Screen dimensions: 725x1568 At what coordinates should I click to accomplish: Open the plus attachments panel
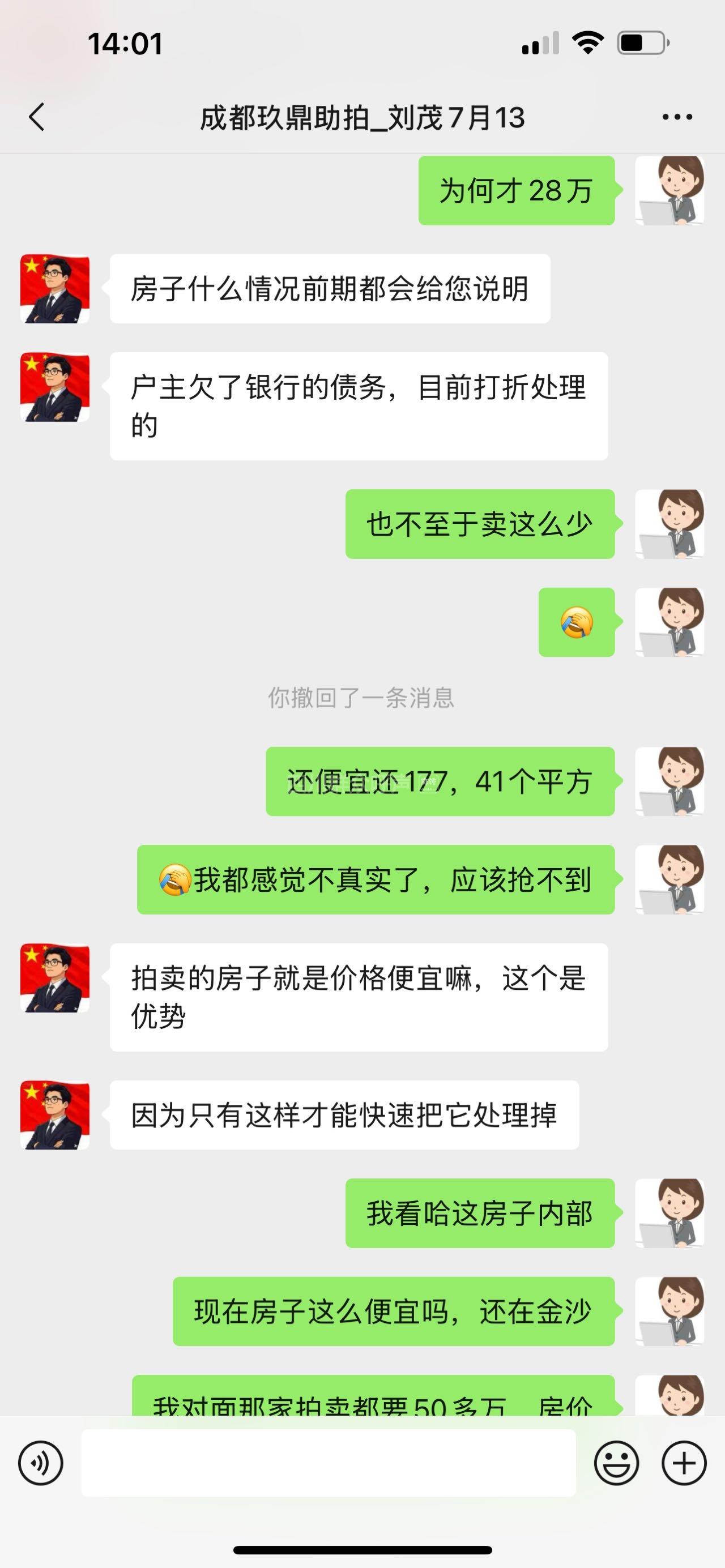684,1463
